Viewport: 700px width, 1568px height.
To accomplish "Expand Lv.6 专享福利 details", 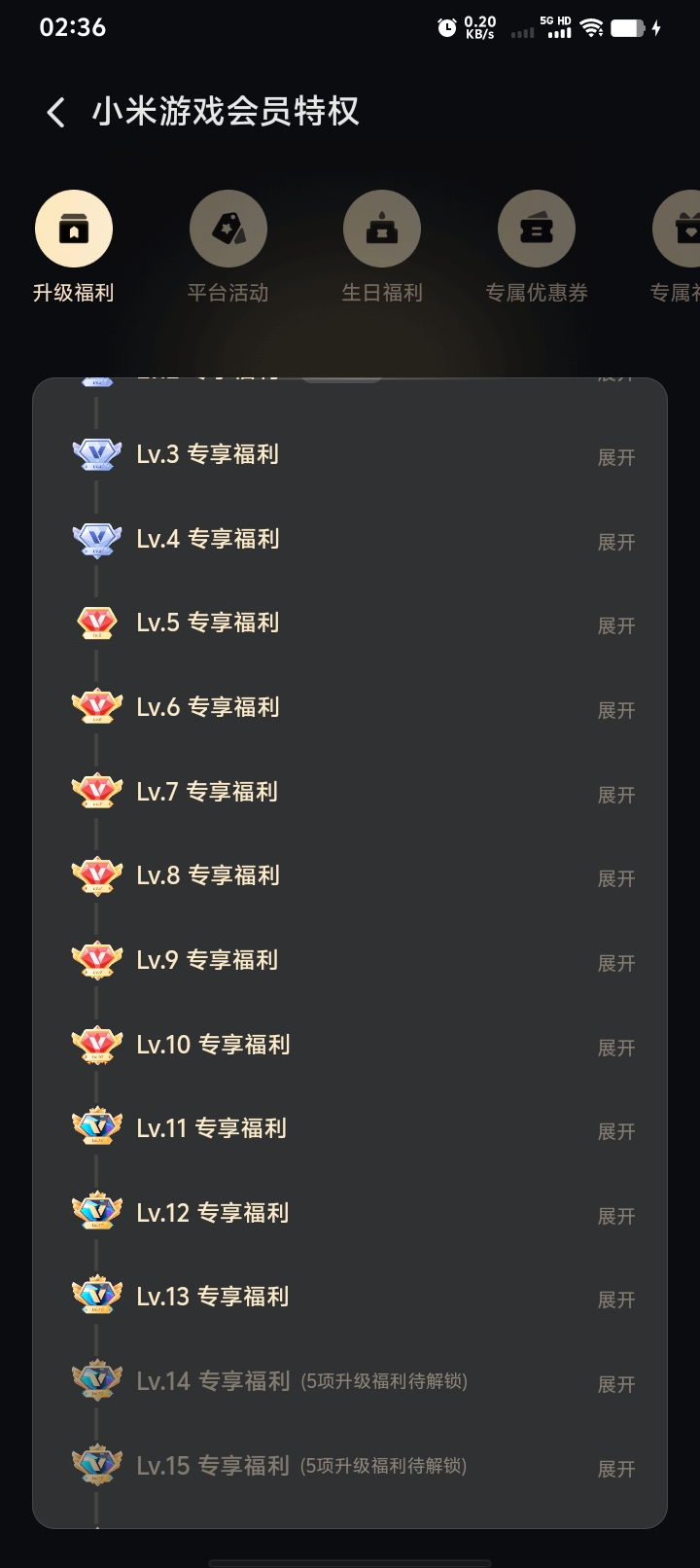I will point(615,710).
